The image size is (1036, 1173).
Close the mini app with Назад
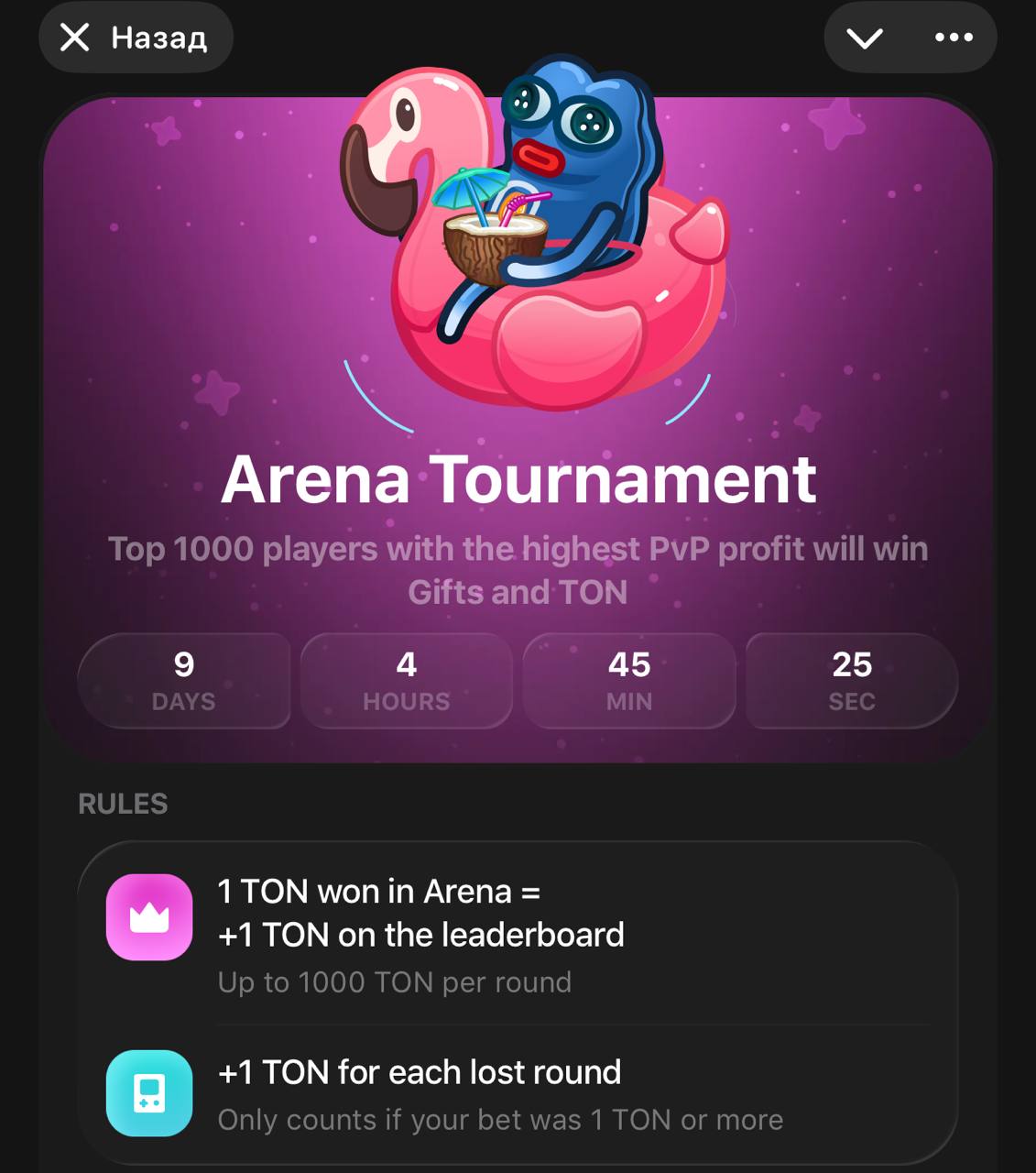[135, 38]
